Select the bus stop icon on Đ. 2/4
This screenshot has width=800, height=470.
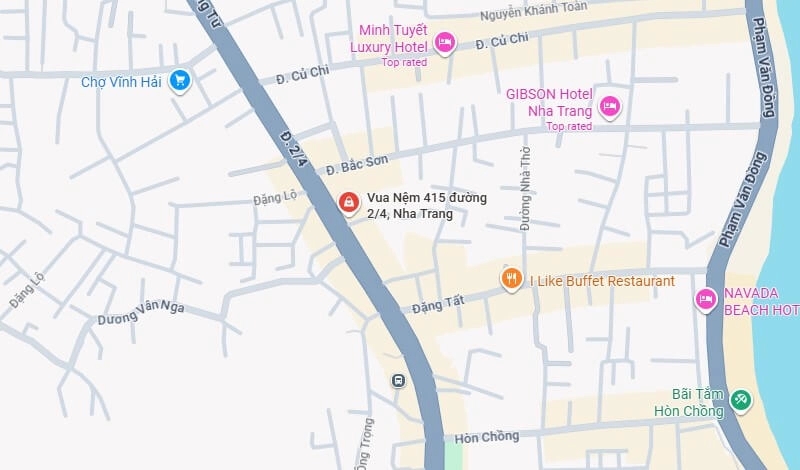398,380
